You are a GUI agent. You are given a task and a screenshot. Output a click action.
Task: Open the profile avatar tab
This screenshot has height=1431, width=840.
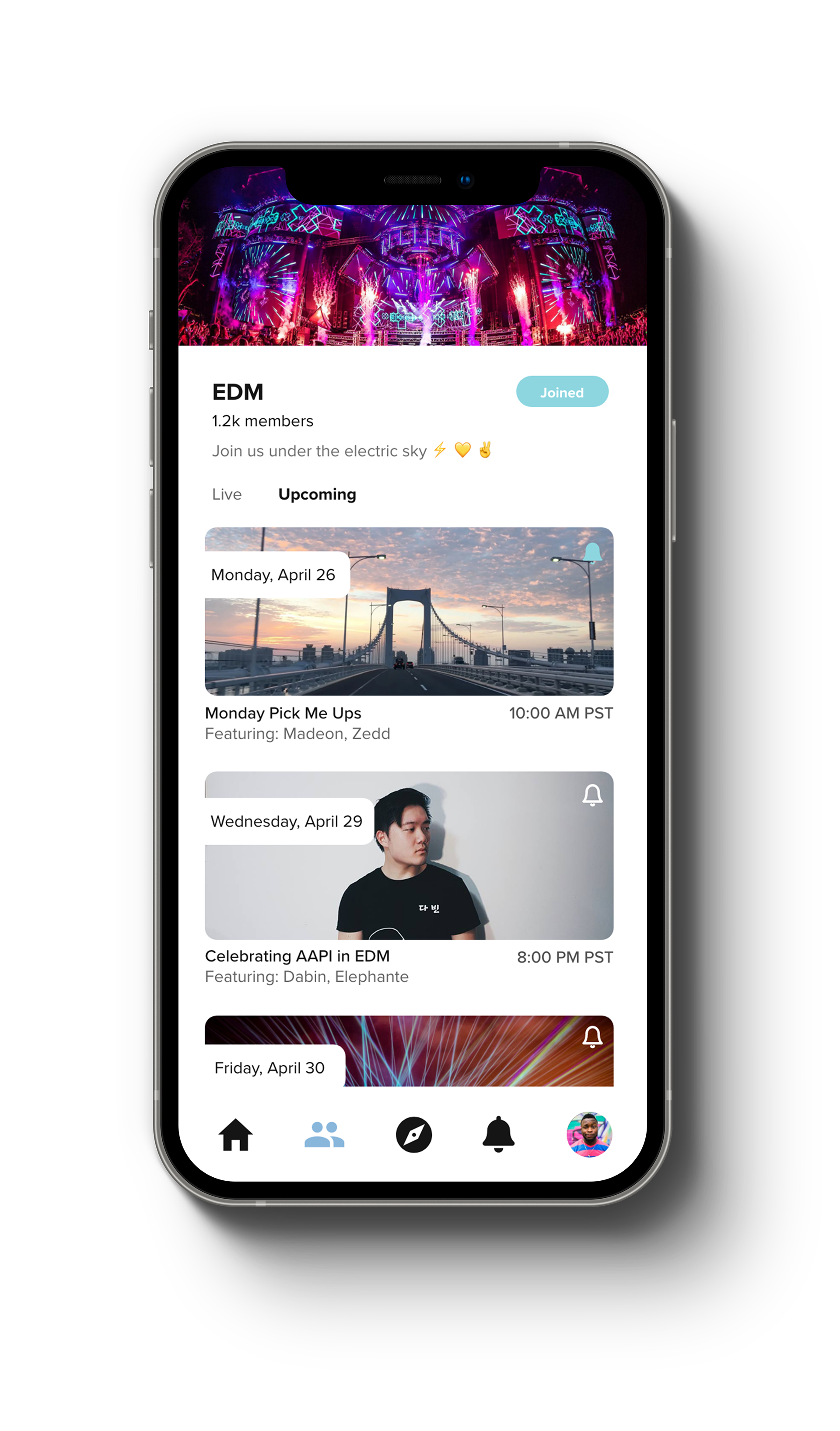589,1134
